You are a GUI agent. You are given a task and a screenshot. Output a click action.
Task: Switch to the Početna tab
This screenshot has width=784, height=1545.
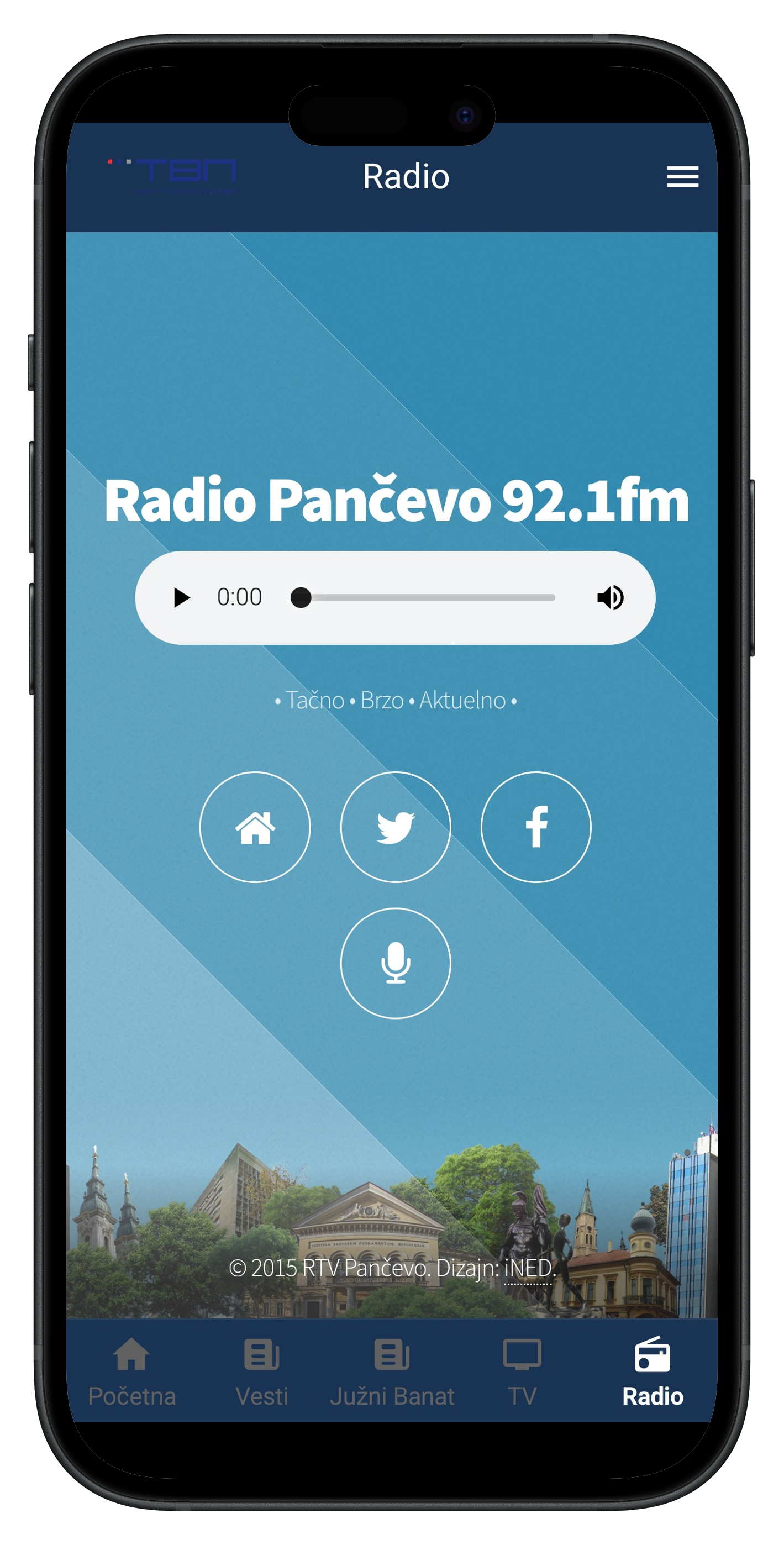[131, 1371]
